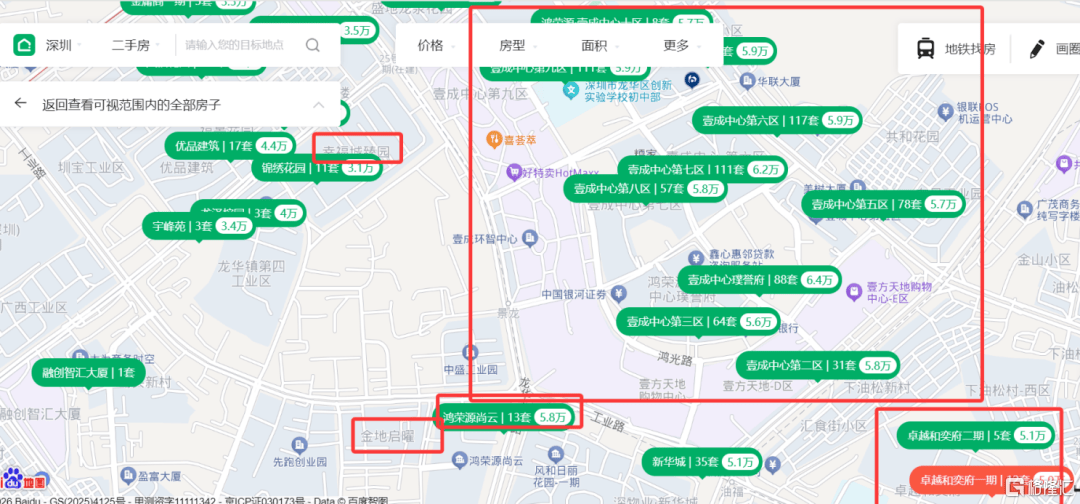Tap the target location search field
This screenshot has width=1080, height=504.
coord(234,45)
